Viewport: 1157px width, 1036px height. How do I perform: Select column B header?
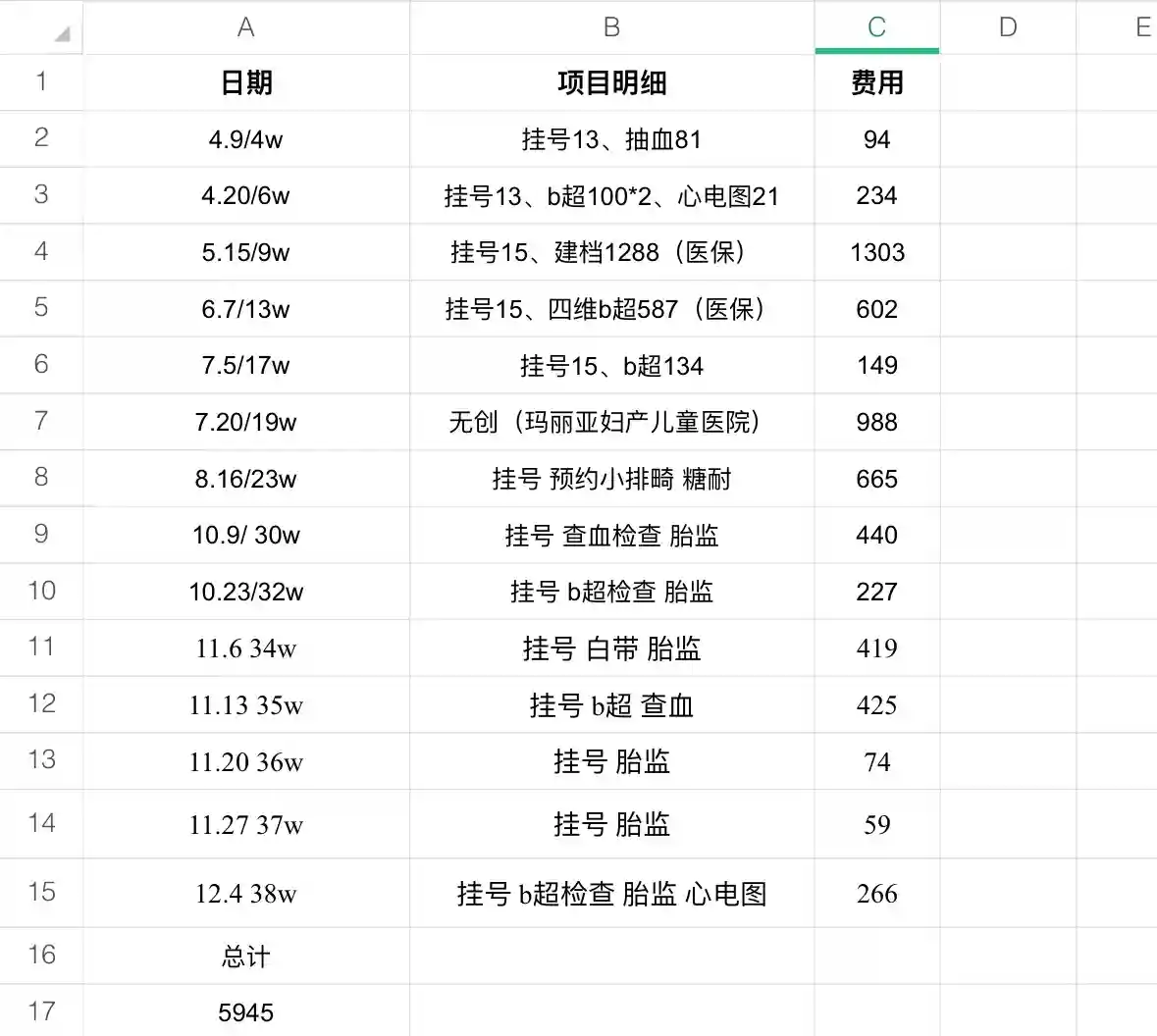(611, 27)
